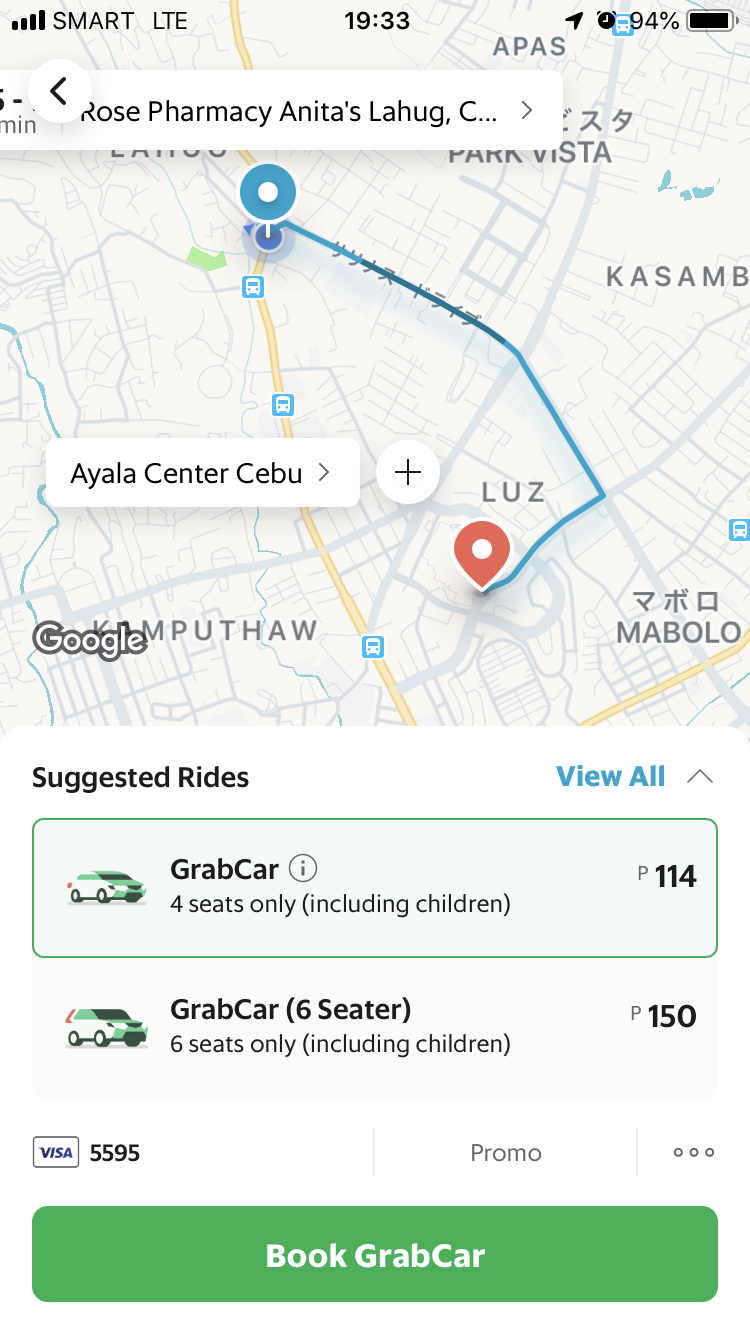This screenshot has width=750, height=1334.
Task: Change the Visa 5595 payment method
Action: pyautogui.click(x=88, y=1153)
